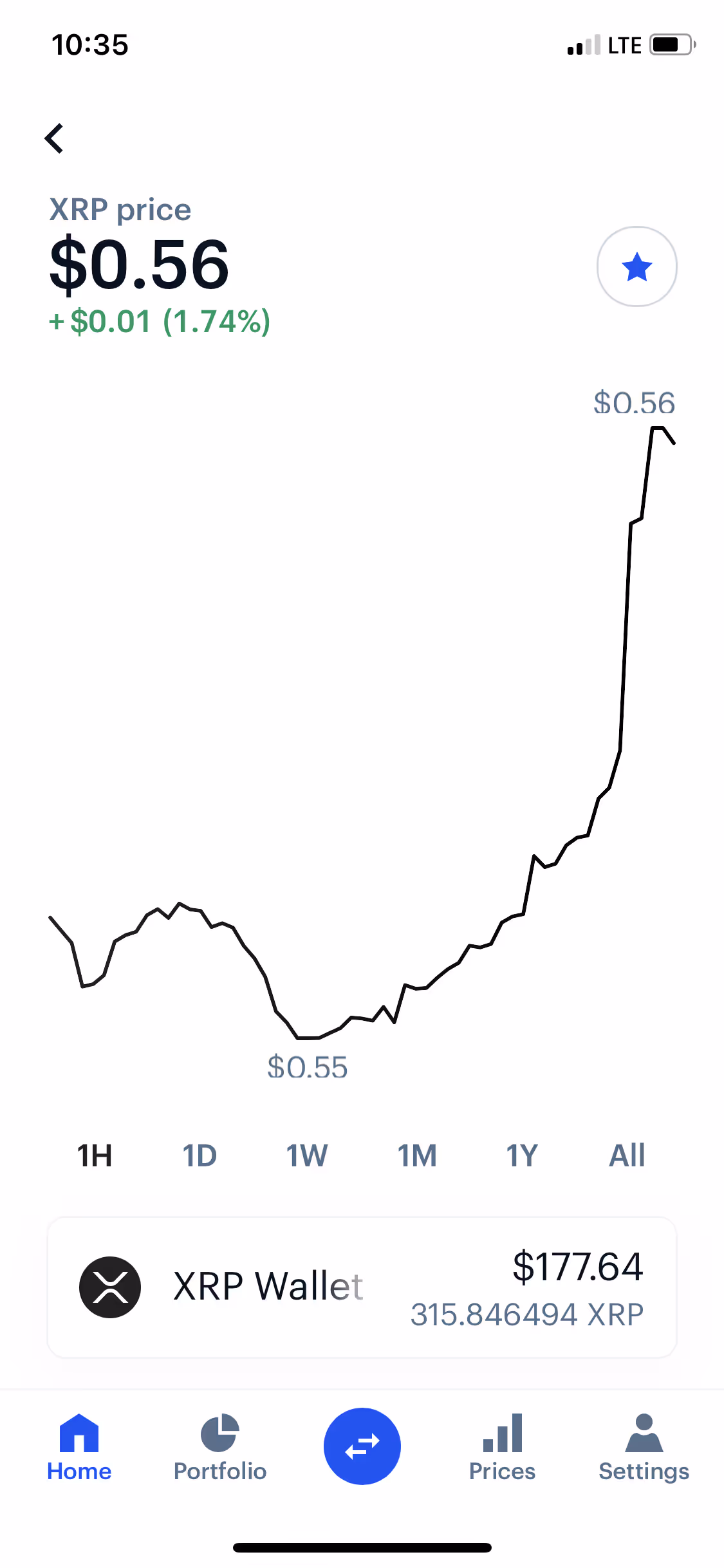Switch chart to the 1D range
Viewport: 724px width, 1568px height.
point(200,1155)
